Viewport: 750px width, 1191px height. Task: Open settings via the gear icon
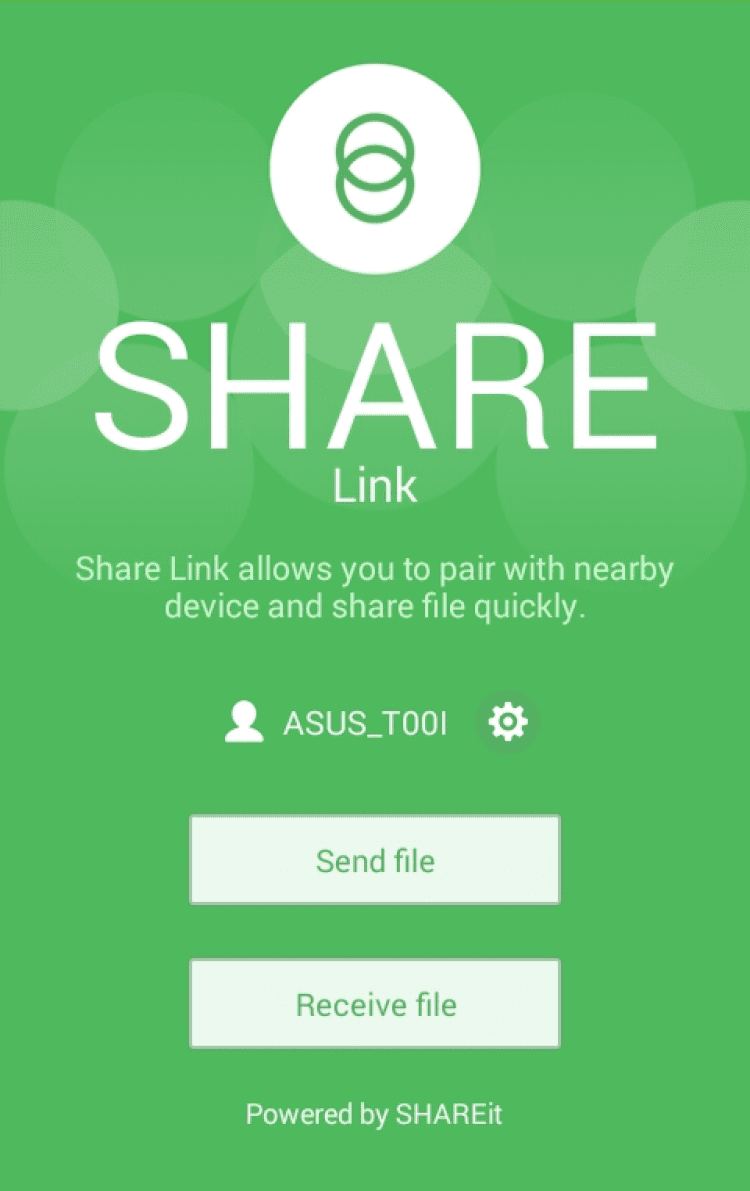(x=508, y=722)
